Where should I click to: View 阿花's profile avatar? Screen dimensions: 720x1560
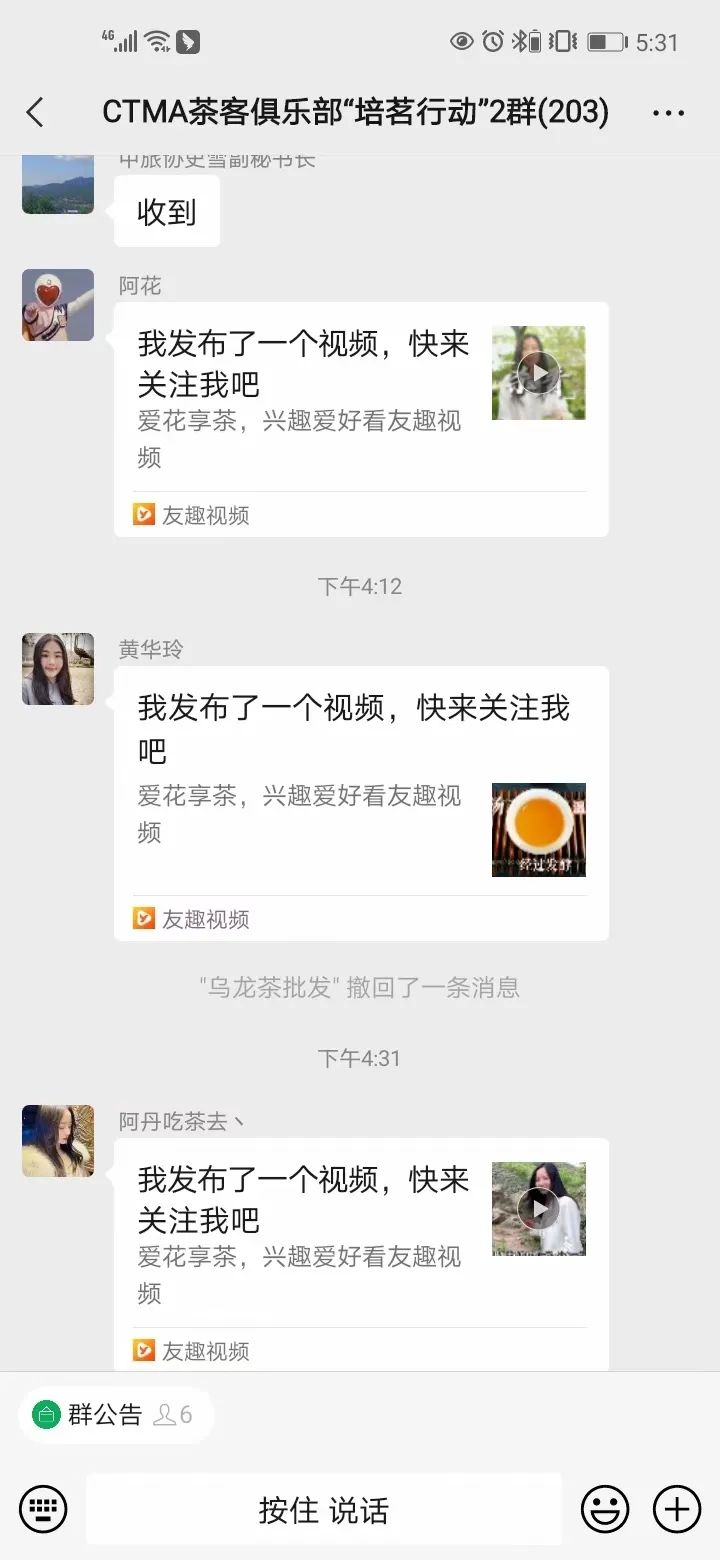(x=58, y=305)
